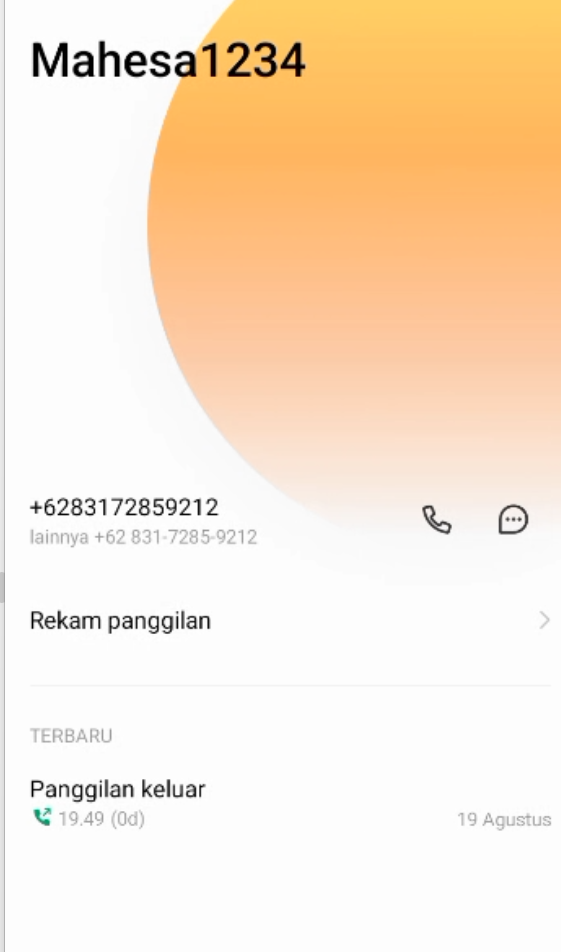Open the Rekam panggilan row

pos(290,620)
